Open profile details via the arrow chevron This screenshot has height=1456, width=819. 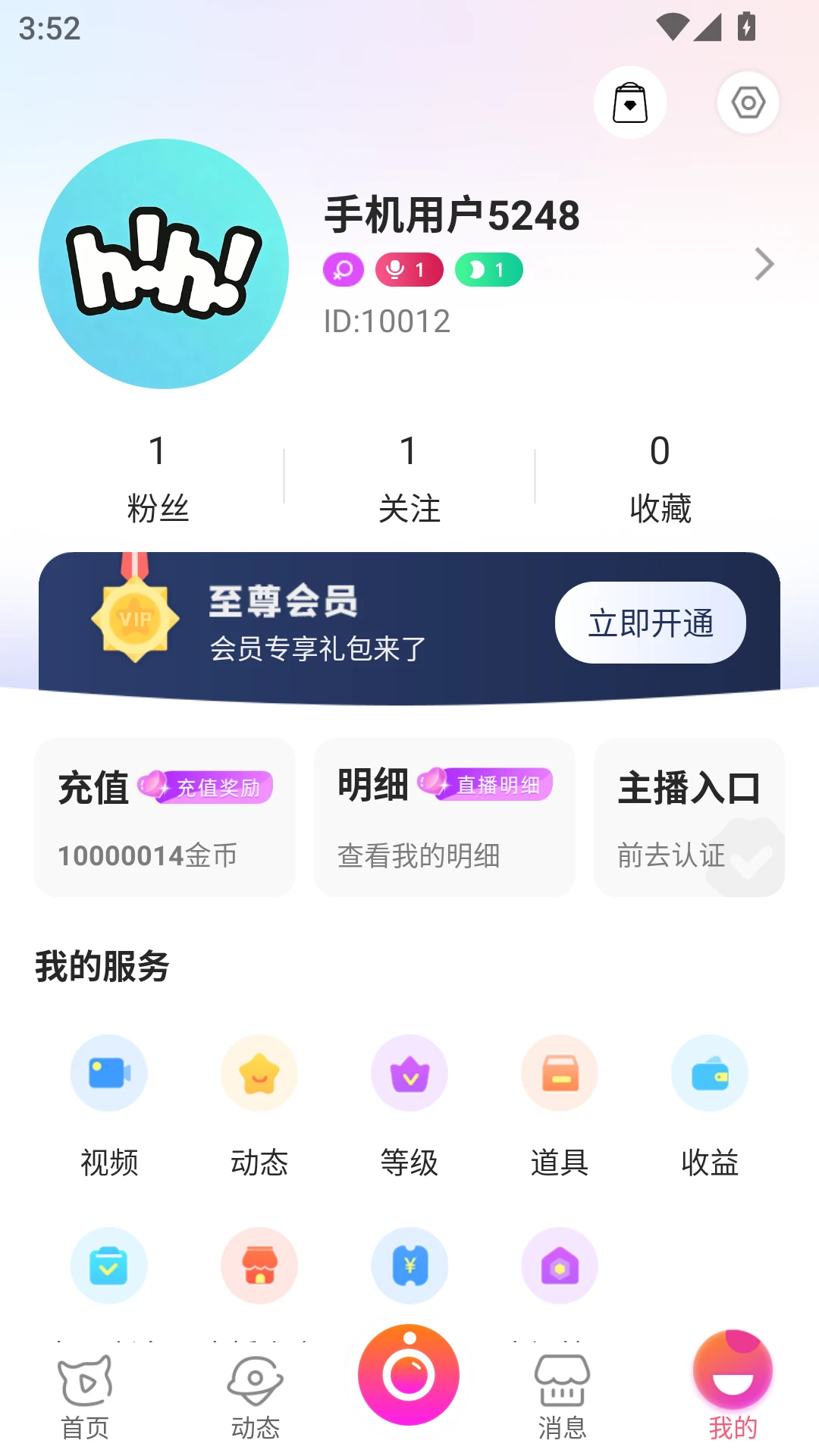tap(764, 264)
